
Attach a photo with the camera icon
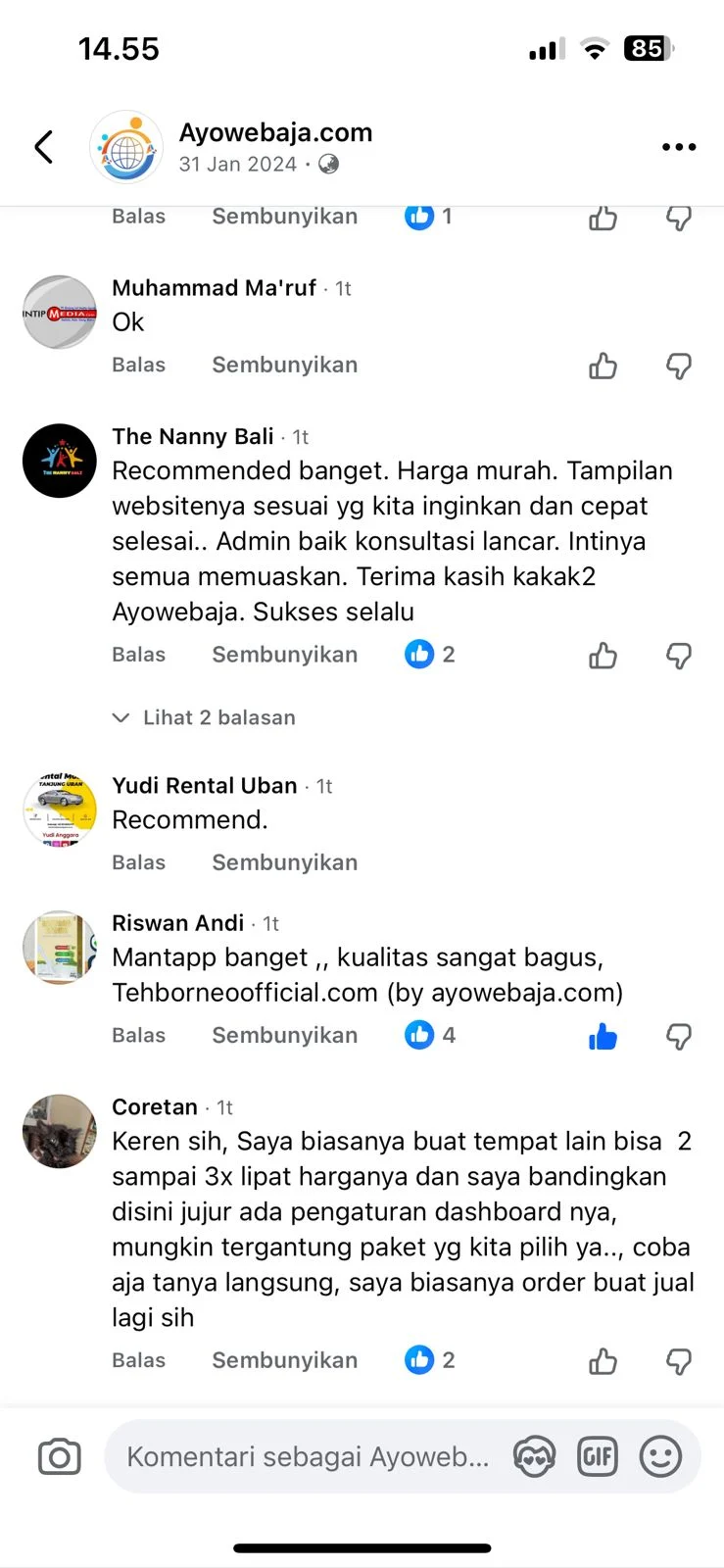(59, 1457)
